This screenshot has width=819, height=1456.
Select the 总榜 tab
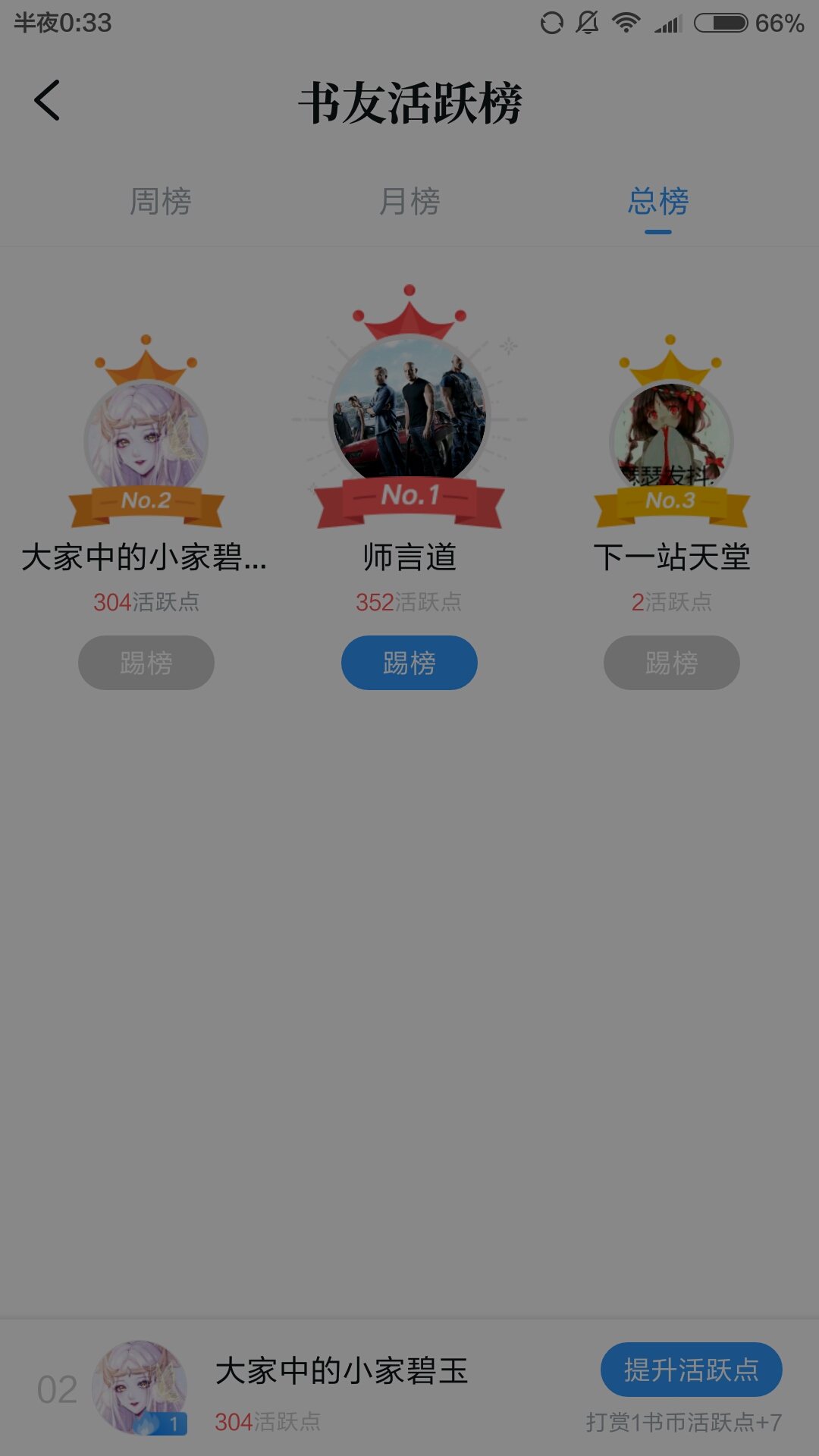658,202
